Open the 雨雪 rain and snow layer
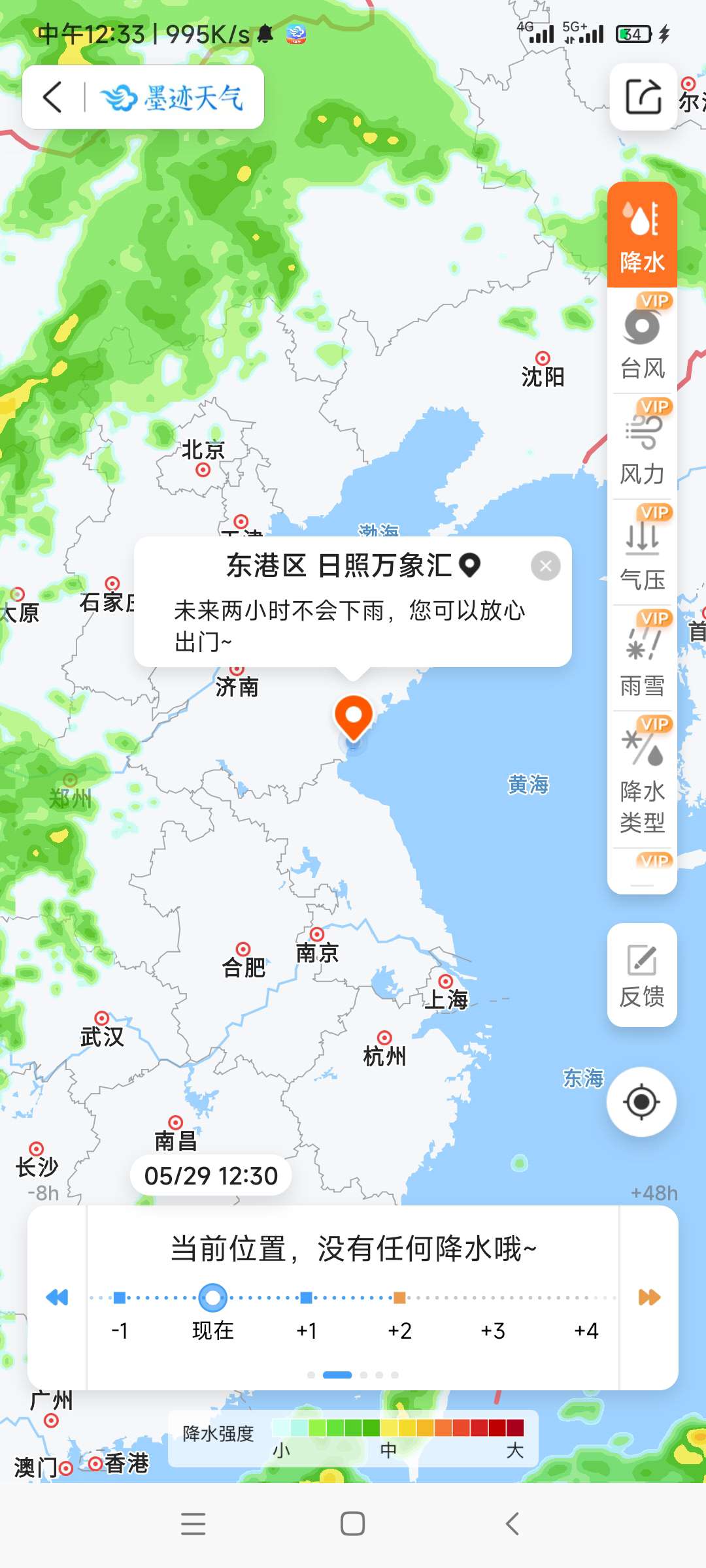706x1568 pixels. point(642,659)
